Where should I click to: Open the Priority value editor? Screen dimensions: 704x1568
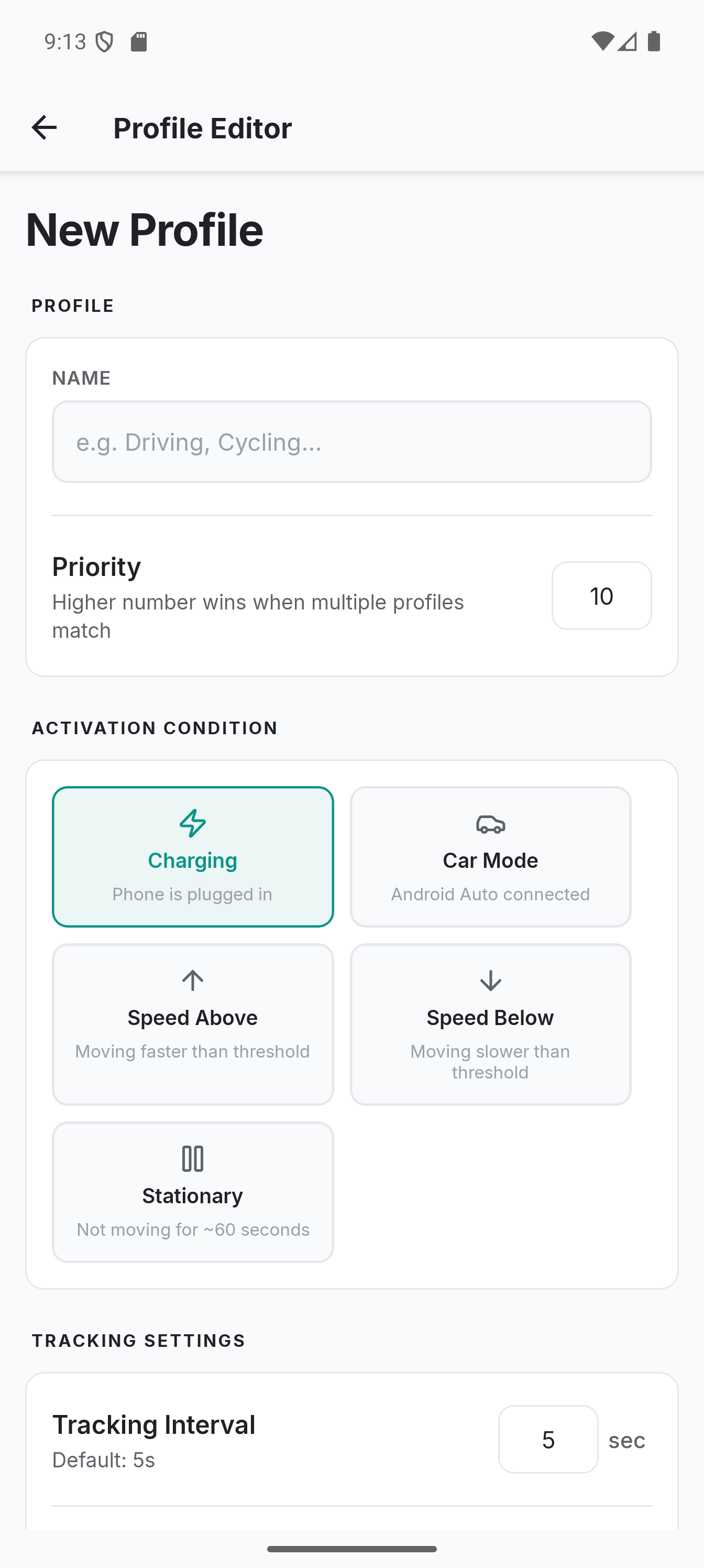click(x=601, y=595)
